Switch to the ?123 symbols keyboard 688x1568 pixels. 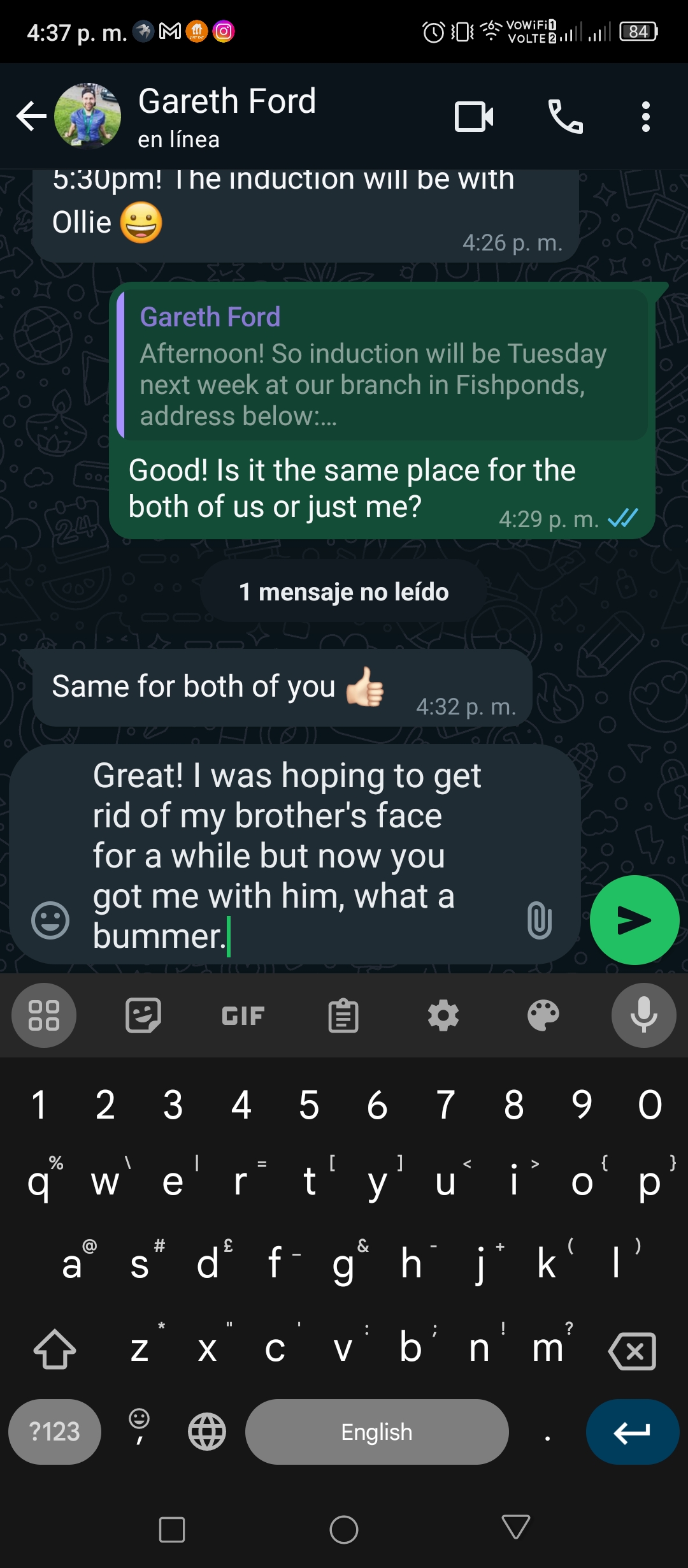[55, 1432]
